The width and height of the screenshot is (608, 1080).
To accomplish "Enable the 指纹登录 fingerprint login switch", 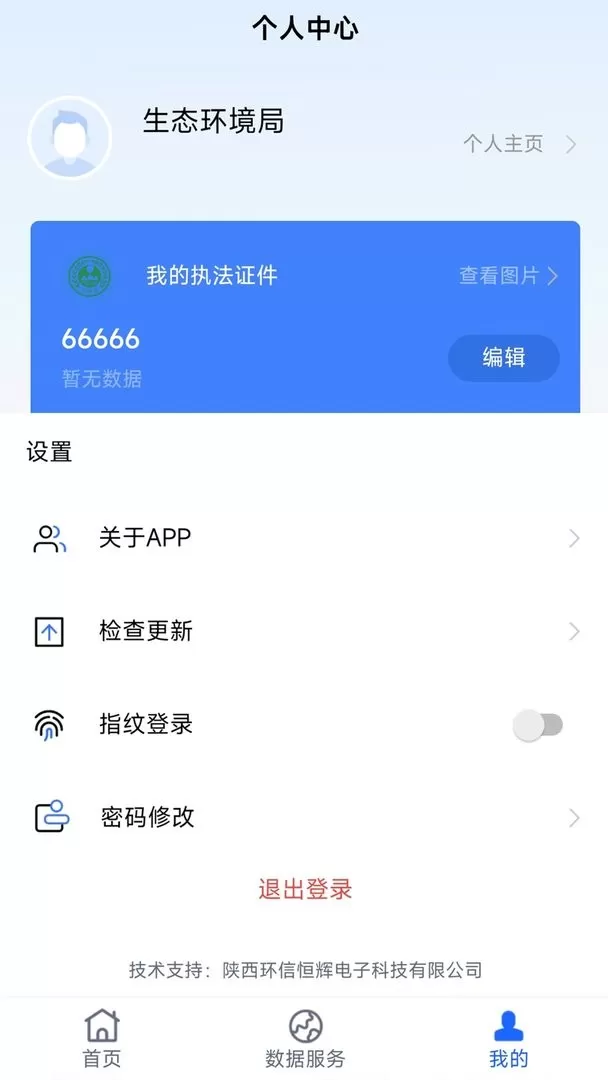I will tap(538, 725).
